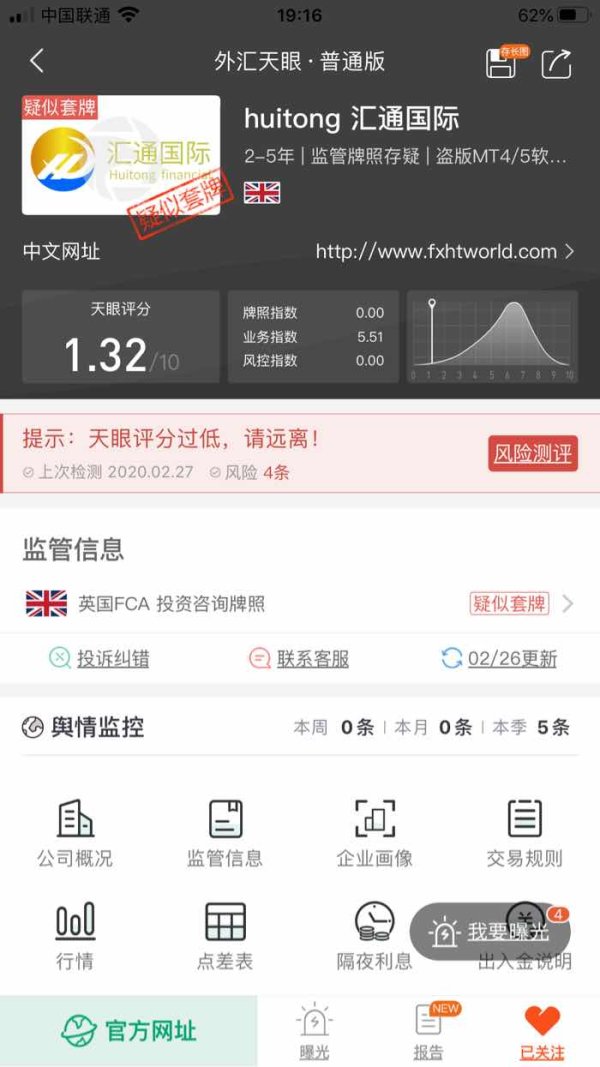
Task: Tap the 我要曝光 floating button
Action: pos(490,932)
